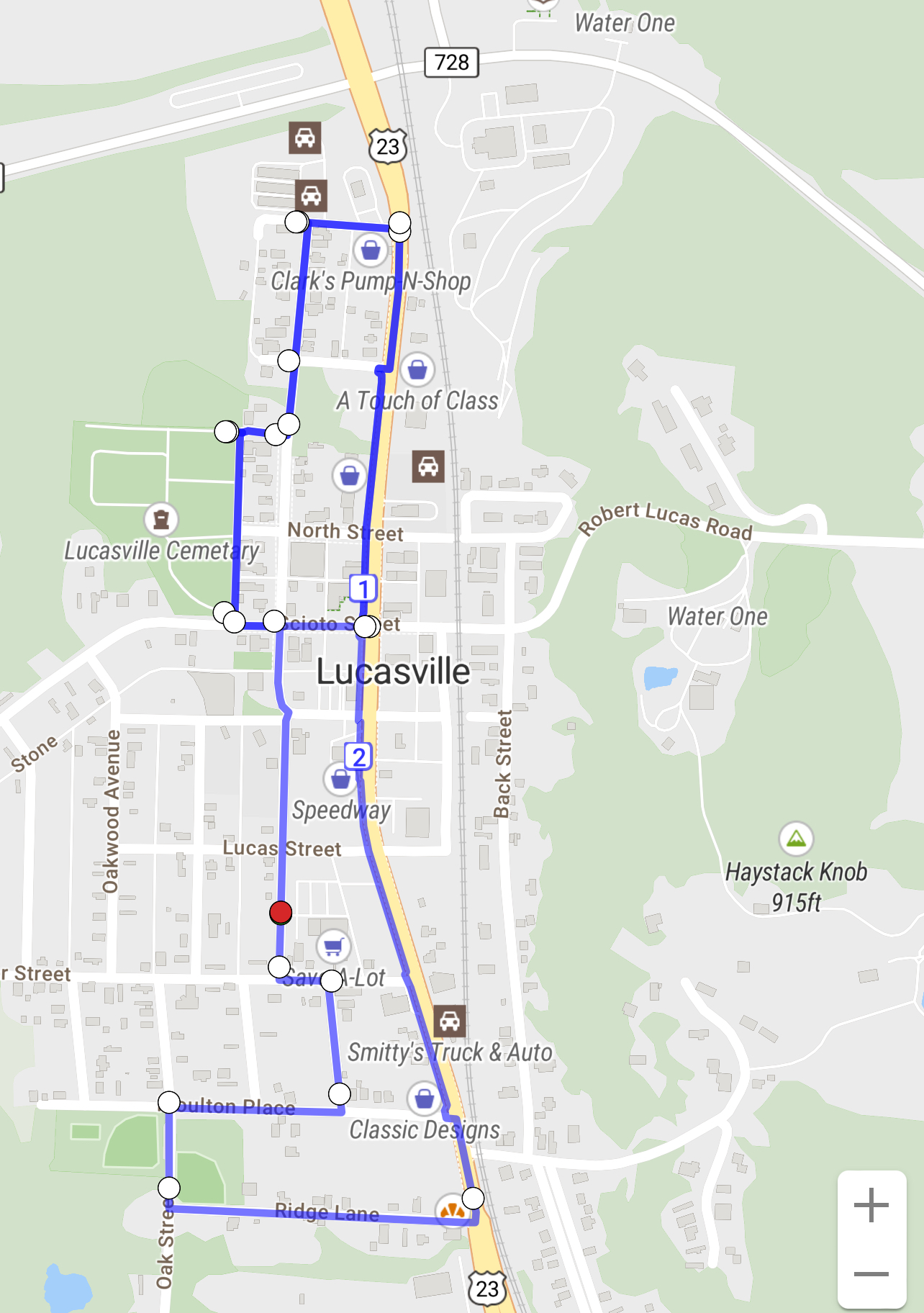Select Smitty's Truck & Auto marker
The image size is (924, 1313).
point(450,1021)
